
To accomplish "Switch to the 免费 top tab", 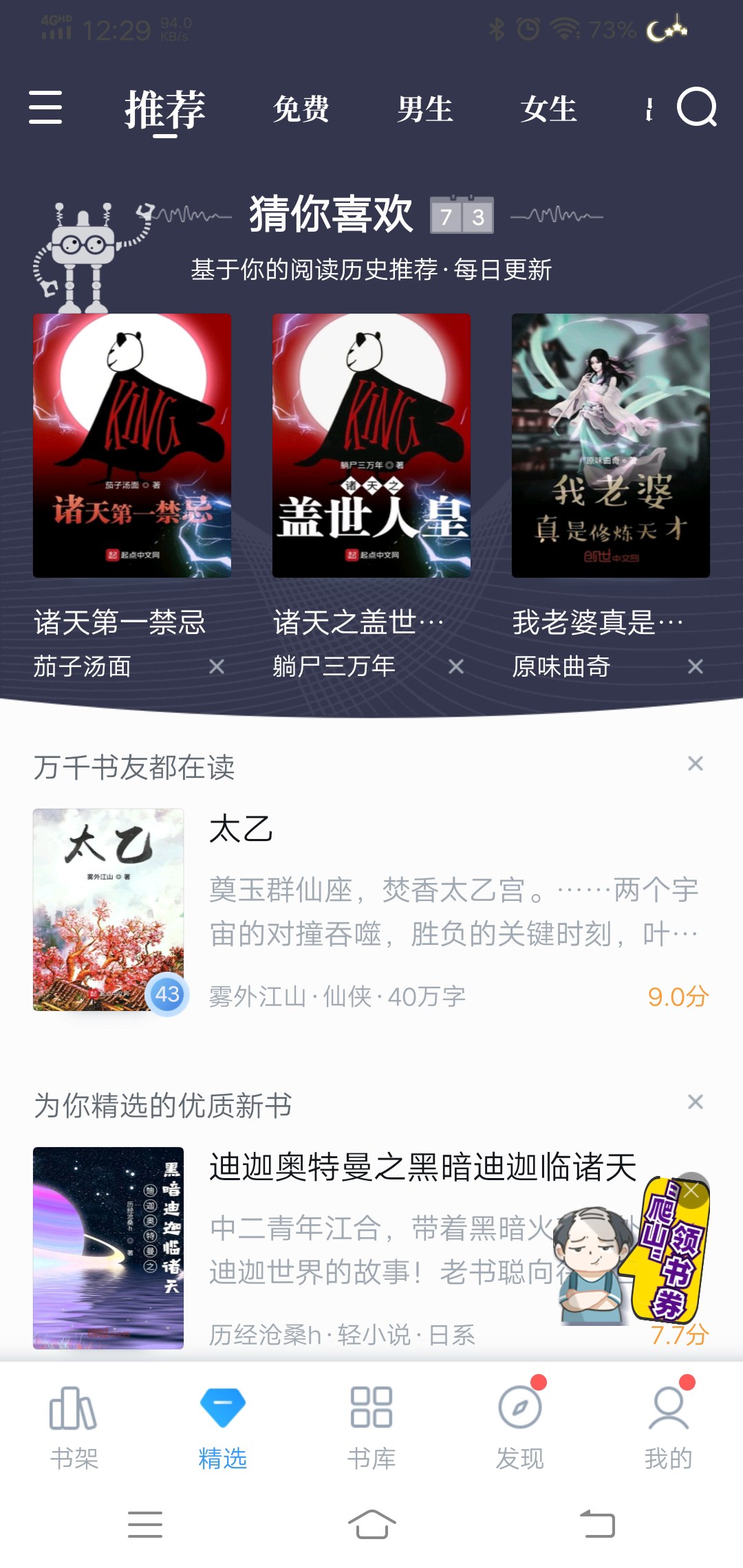I will (x=301, y=109).
